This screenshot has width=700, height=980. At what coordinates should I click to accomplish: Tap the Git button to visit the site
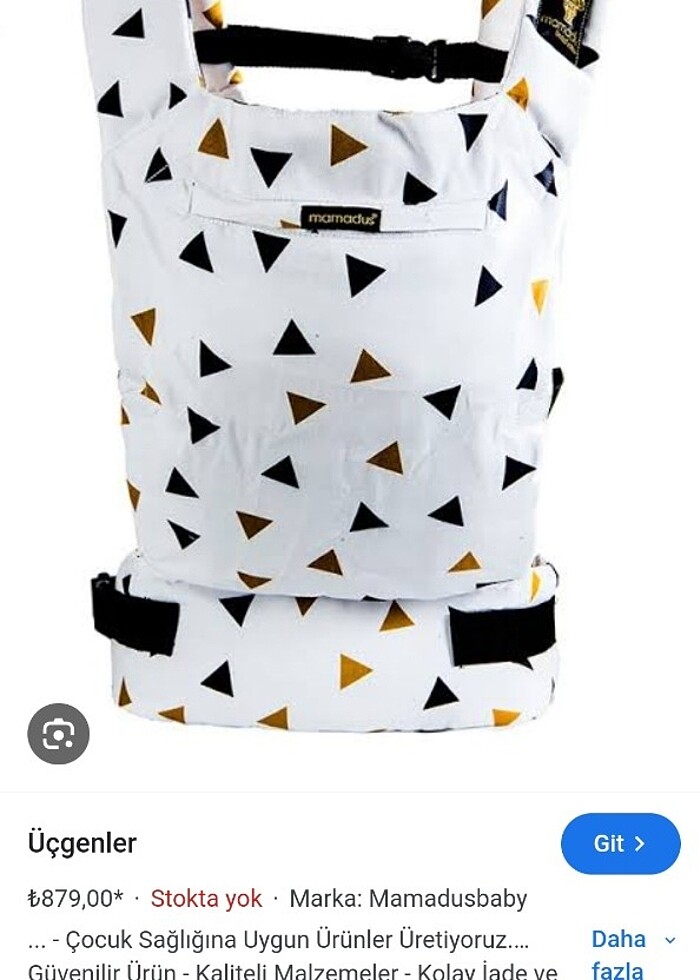620,844
